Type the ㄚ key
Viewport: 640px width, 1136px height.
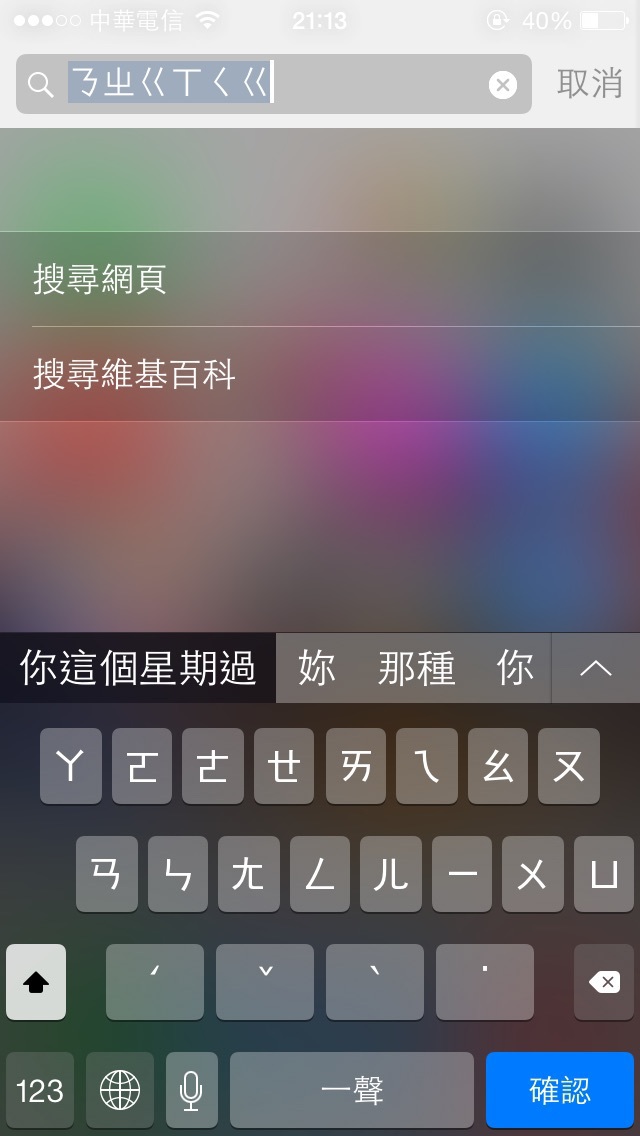pyautogui.click(x=70, y=766)
